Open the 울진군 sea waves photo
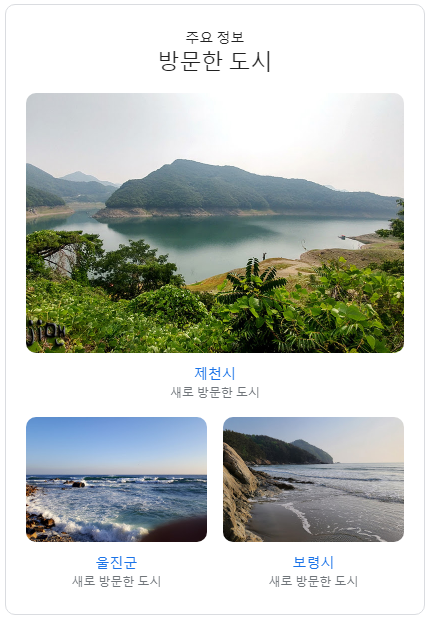 117,479
